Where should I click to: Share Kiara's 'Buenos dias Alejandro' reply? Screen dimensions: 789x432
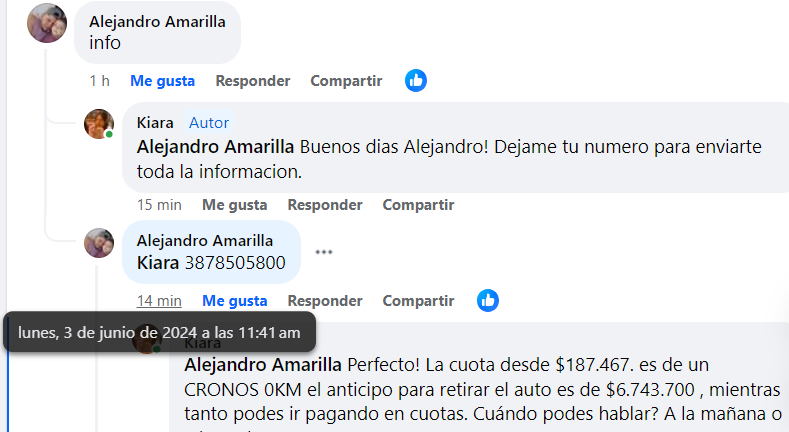tap(418, 205)
